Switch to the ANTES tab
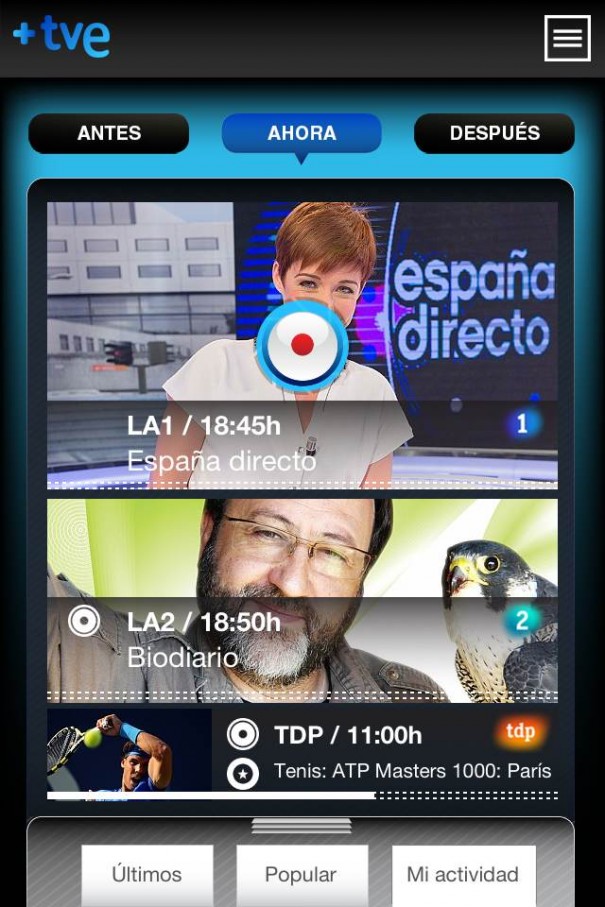This screenshot has width=605, height=907. (109, 133)
